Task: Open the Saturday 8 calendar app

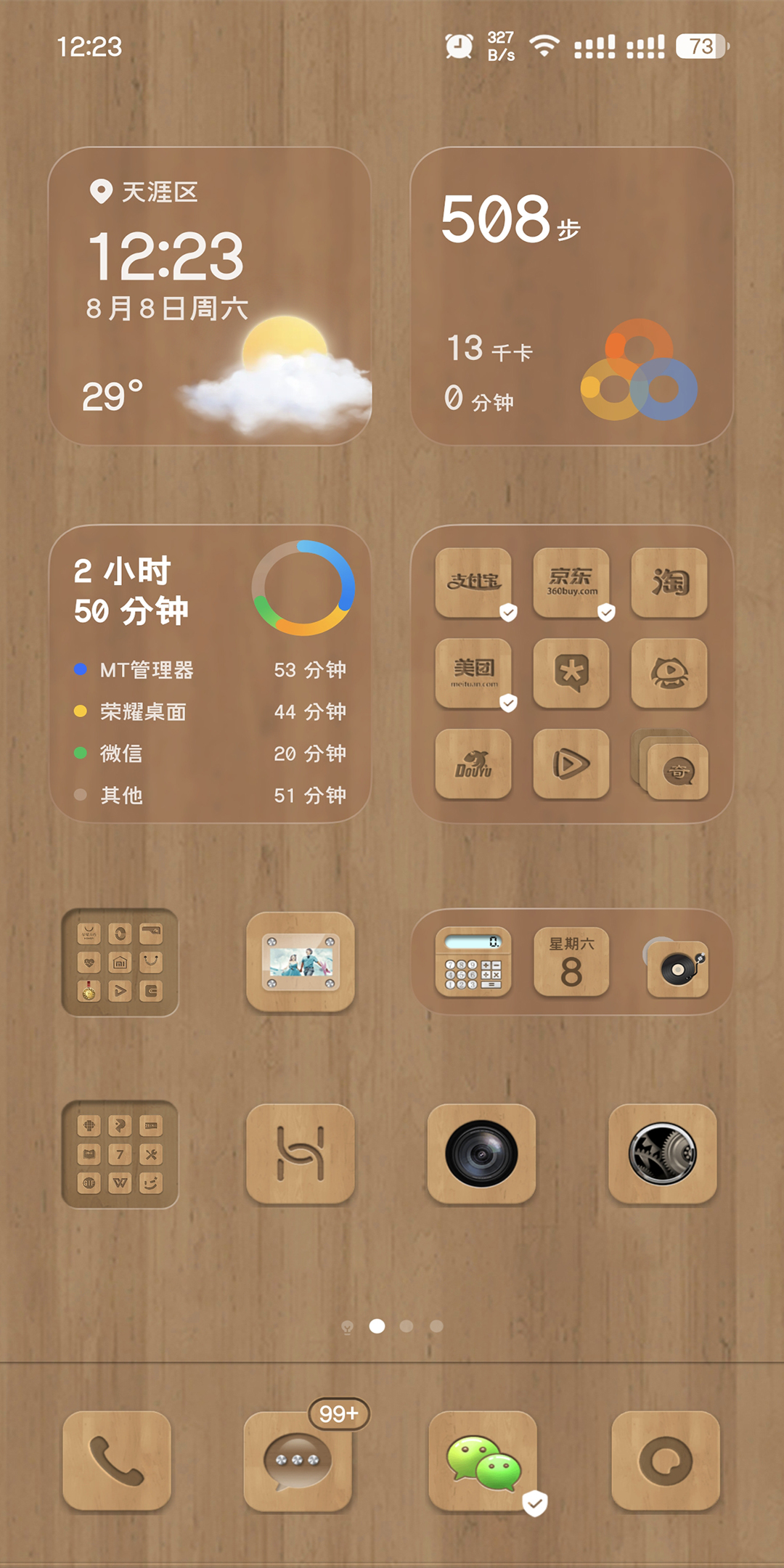Action: coord(571,962)
